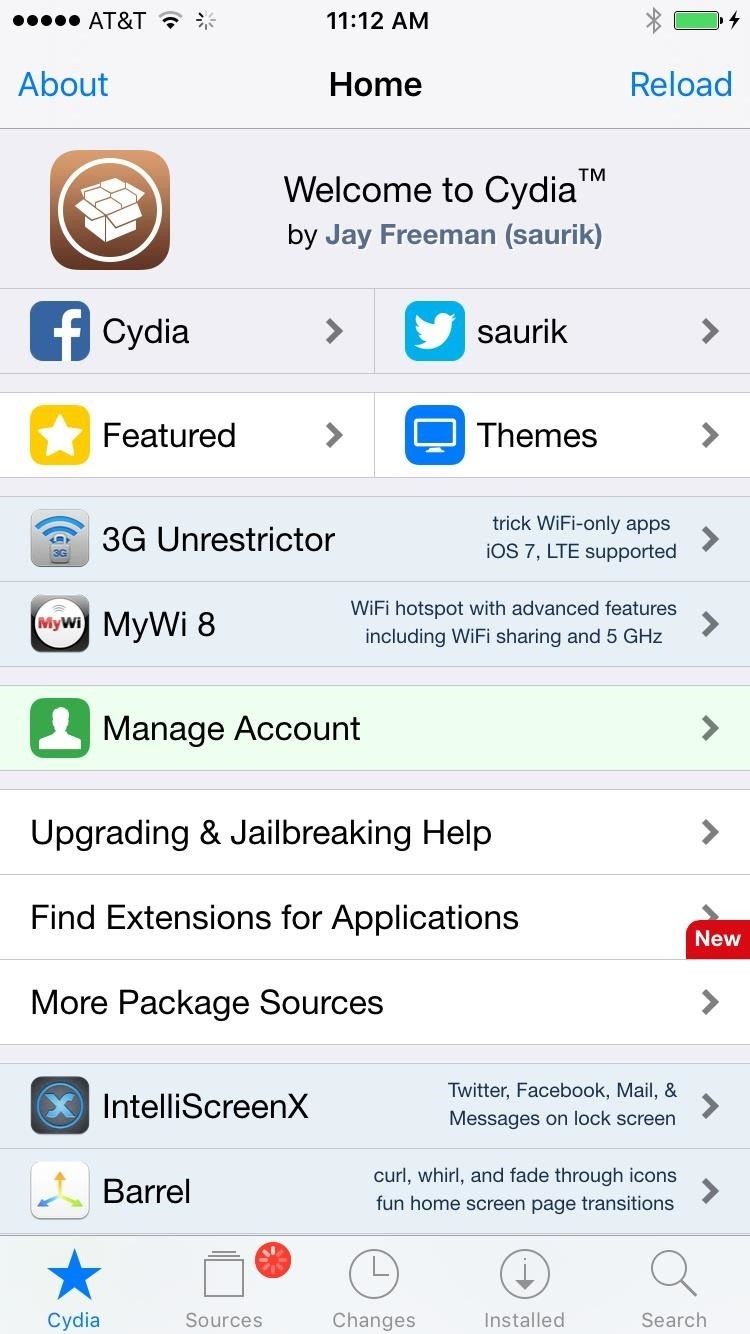Open the IntelliScreenX package icon

click(60, 1105)
